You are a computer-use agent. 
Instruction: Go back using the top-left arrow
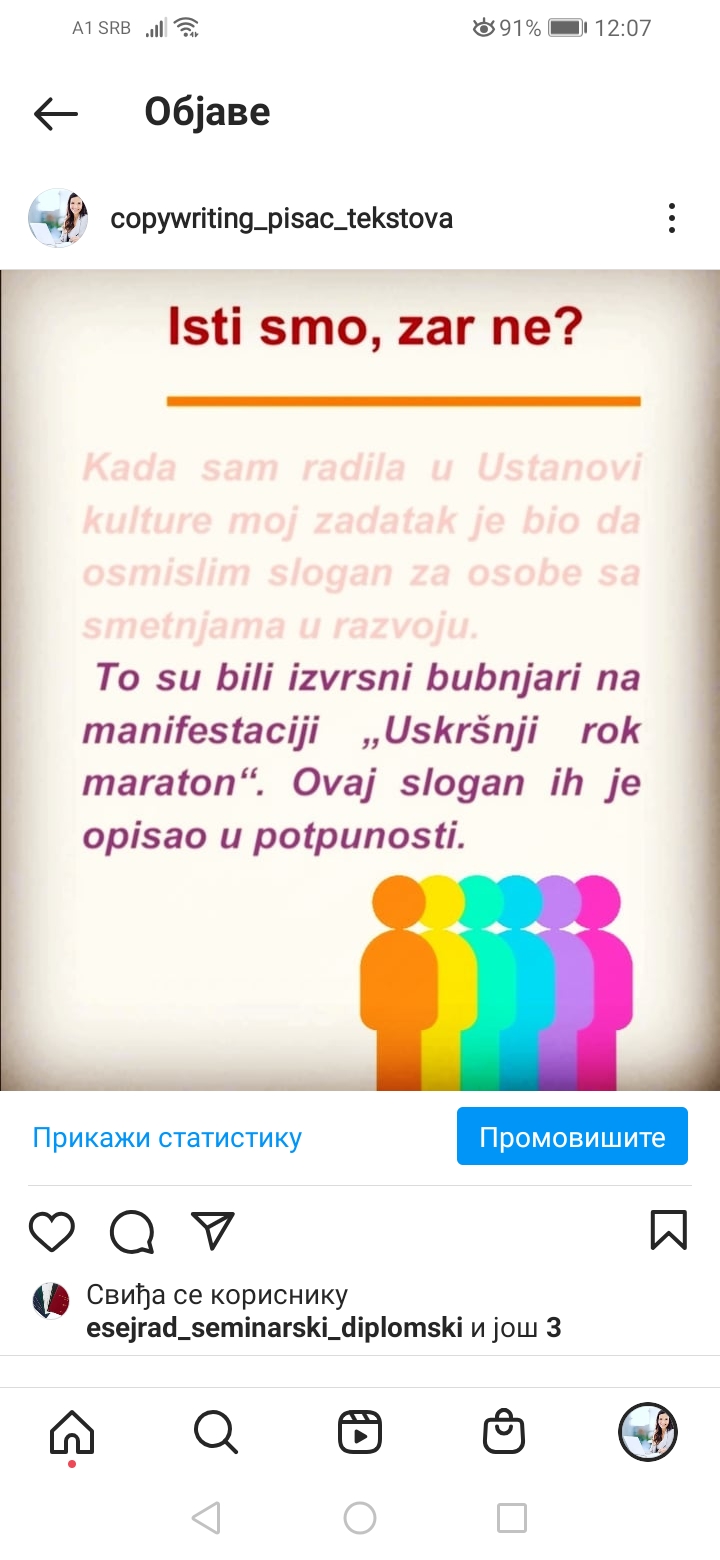point(56,113)
